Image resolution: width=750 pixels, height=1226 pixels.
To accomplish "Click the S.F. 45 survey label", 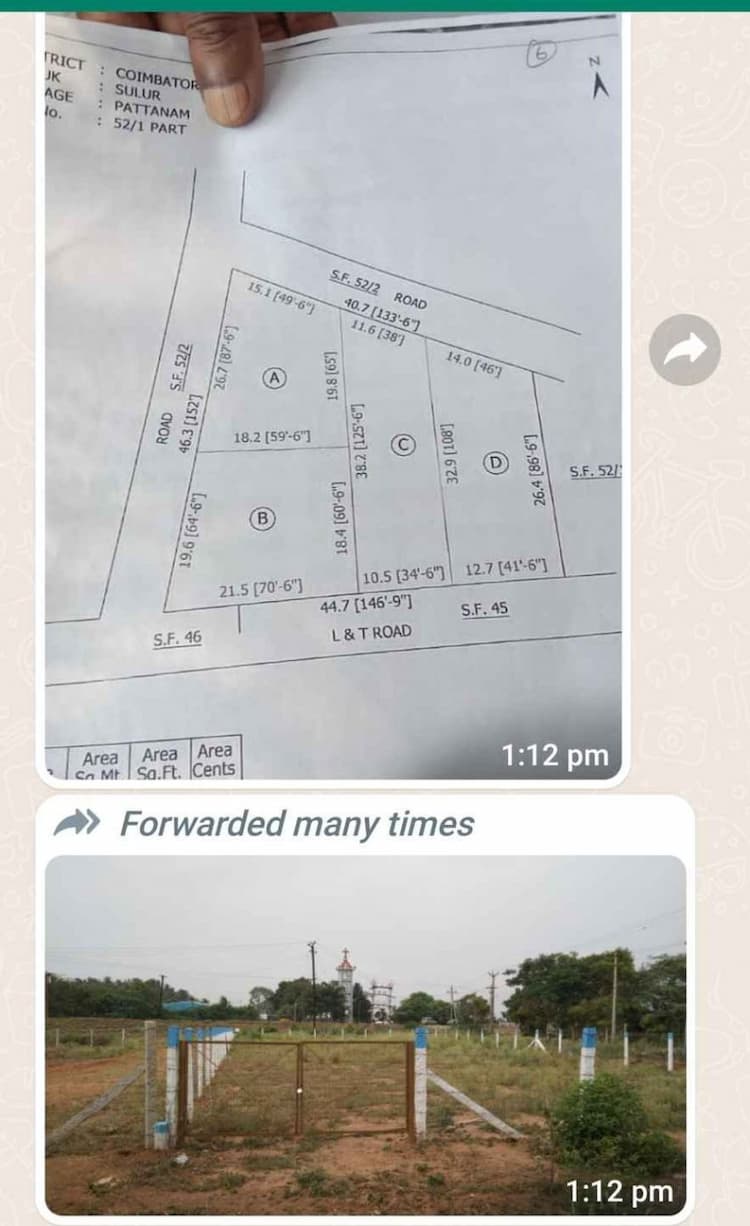I will [x=483, y=608].
